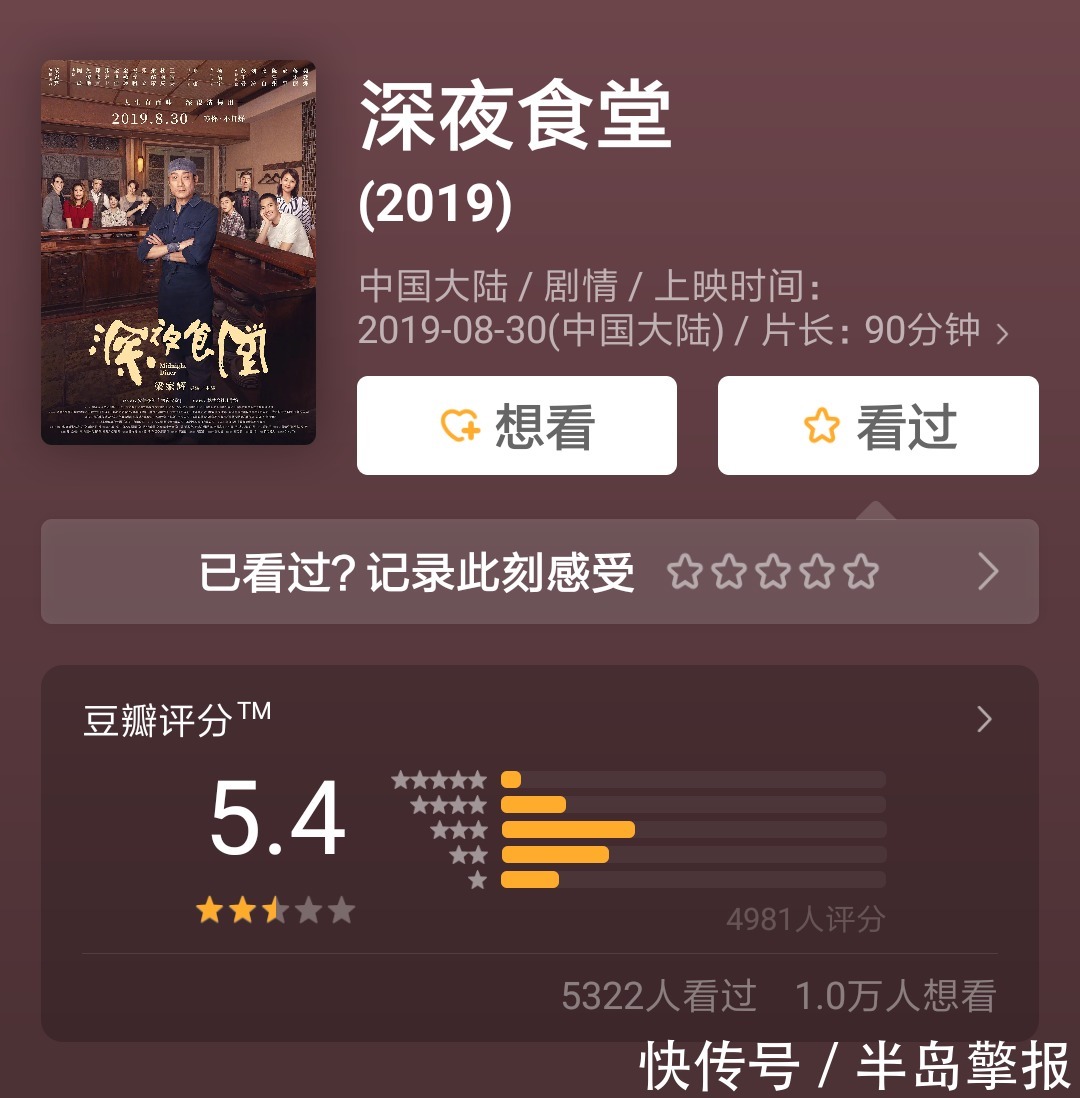1080x1098 pixels.
Task: Select the middle rating star
Action: [774, 572]
